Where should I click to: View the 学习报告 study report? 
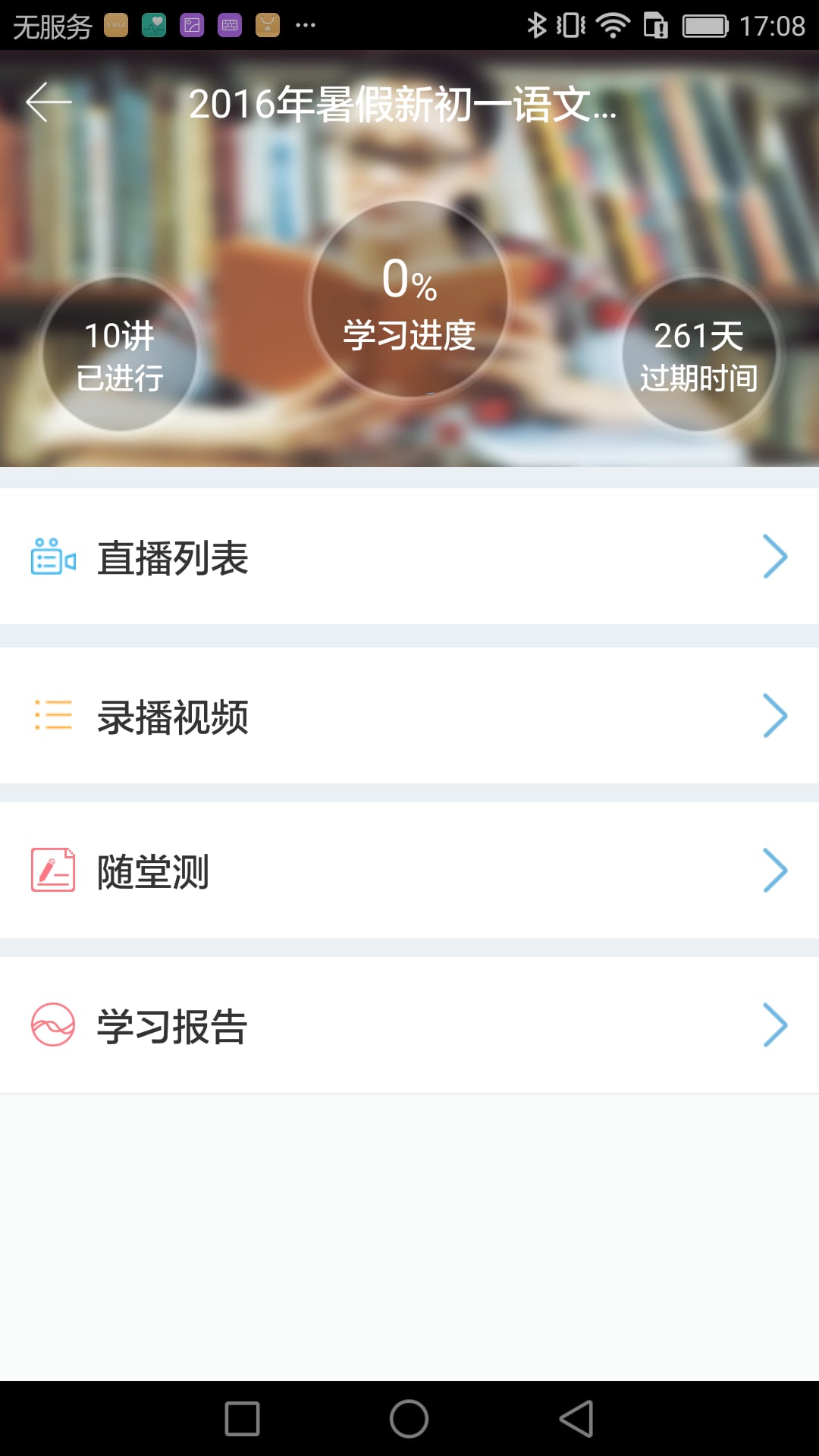pos(409,1025)
